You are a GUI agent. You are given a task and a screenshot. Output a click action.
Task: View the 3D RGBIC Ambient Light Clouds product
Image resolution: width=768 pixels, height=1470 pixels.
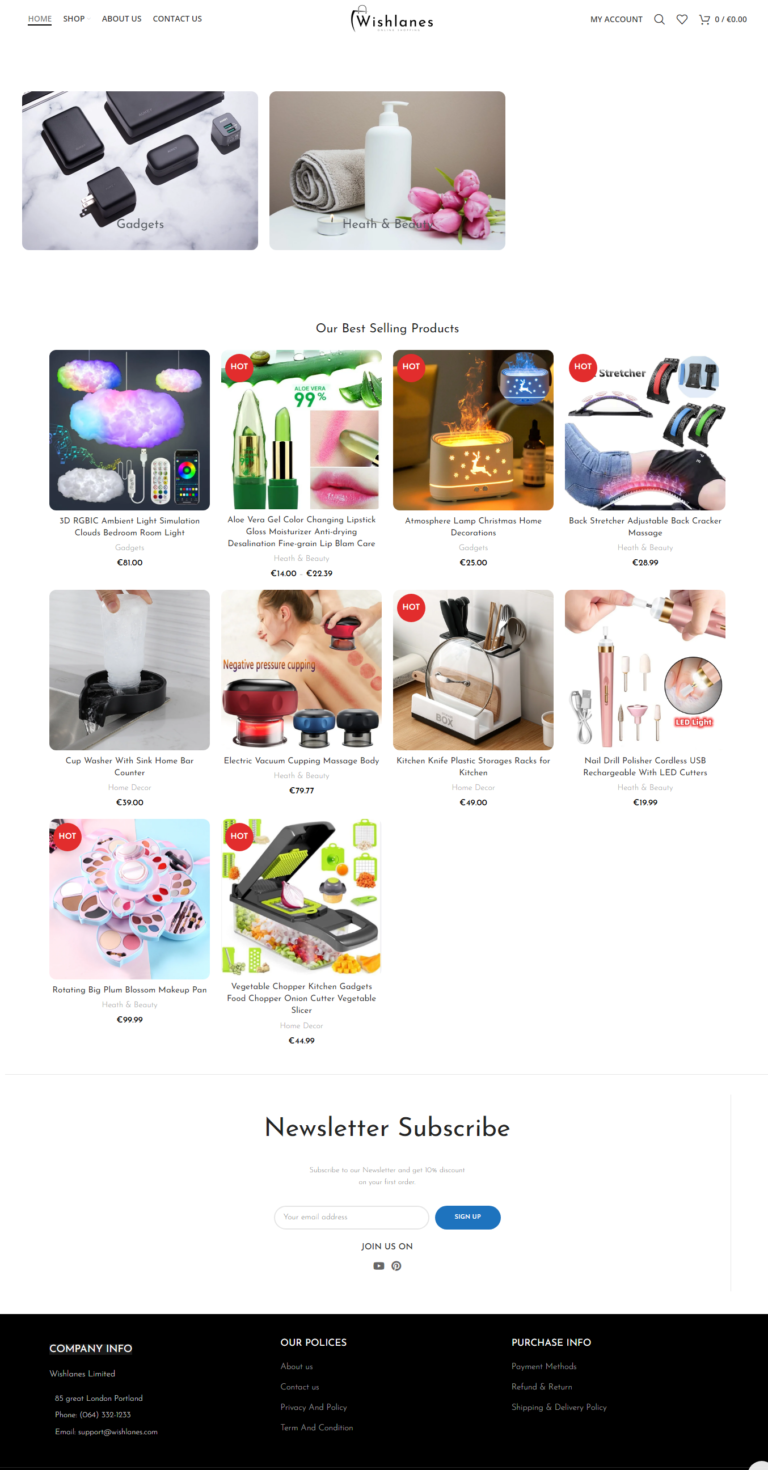(129, 430)
